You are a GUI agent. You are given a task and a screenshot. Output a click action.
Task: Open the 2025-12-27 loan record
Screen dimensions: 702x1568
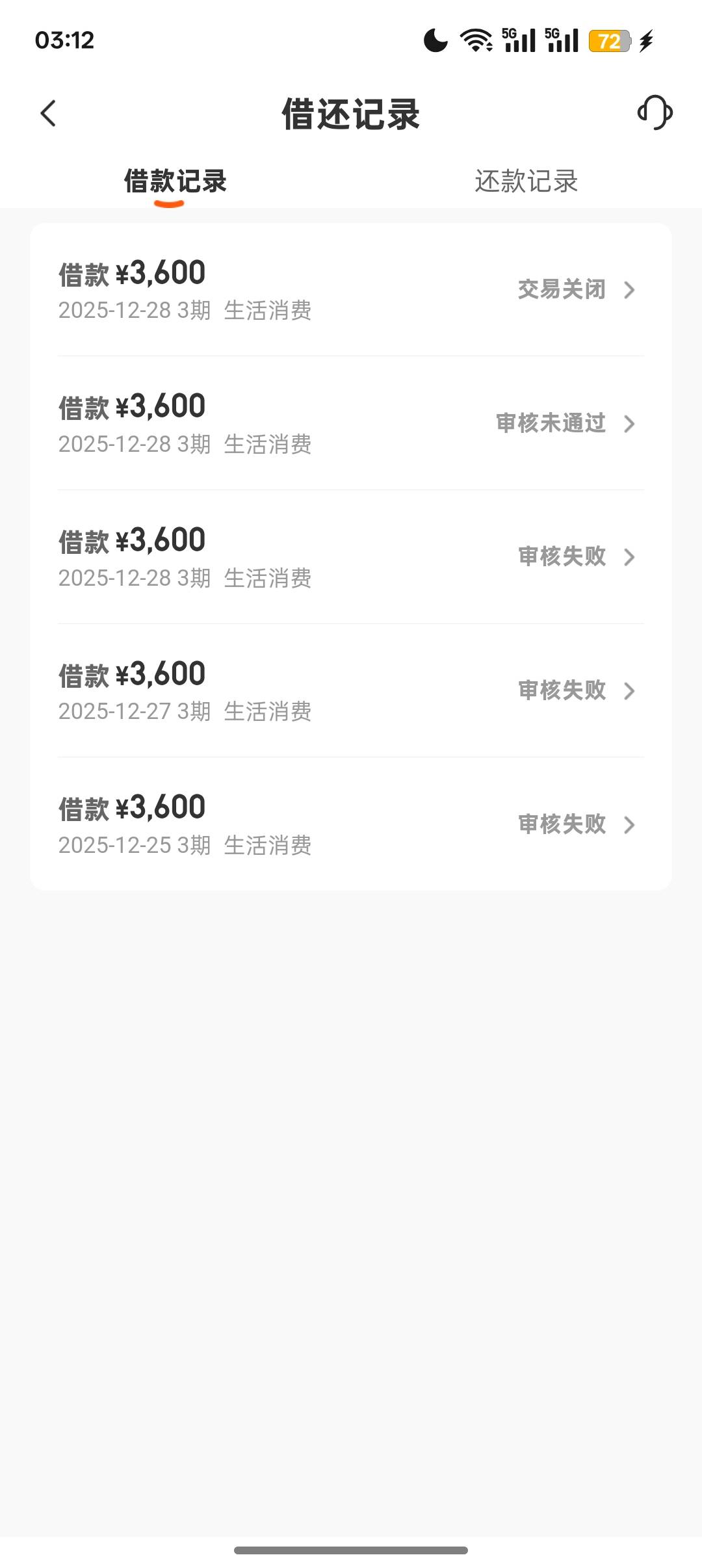coord(350,691)
